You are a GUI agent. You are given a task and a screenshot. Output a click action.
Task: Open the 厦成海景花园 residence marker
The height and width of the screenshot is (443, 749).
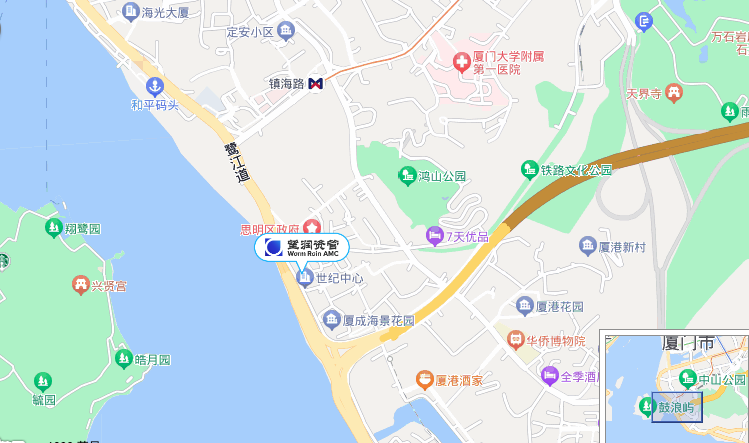[x=331, y=320]
